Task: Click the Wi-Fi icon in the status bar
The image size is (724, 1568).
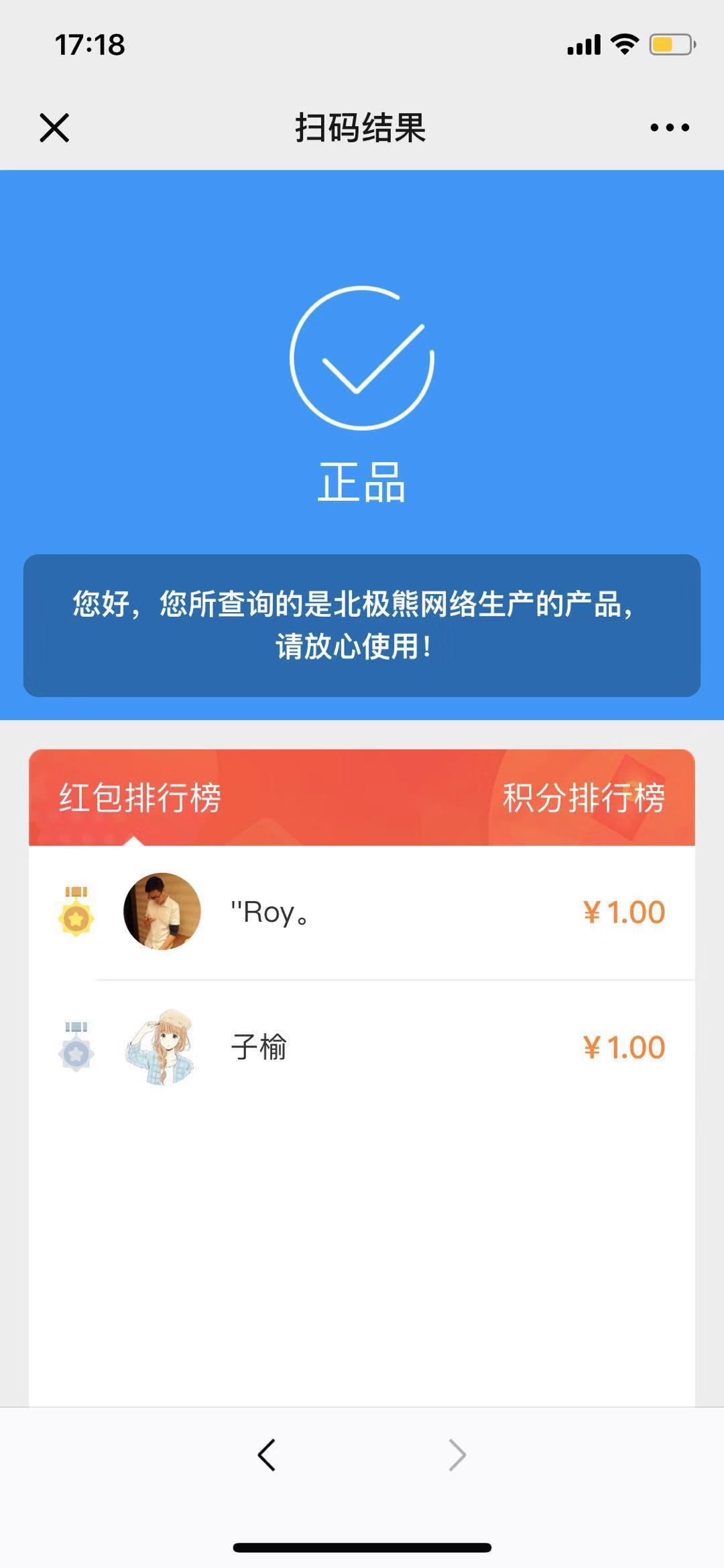Action: (x=624, y=44)
